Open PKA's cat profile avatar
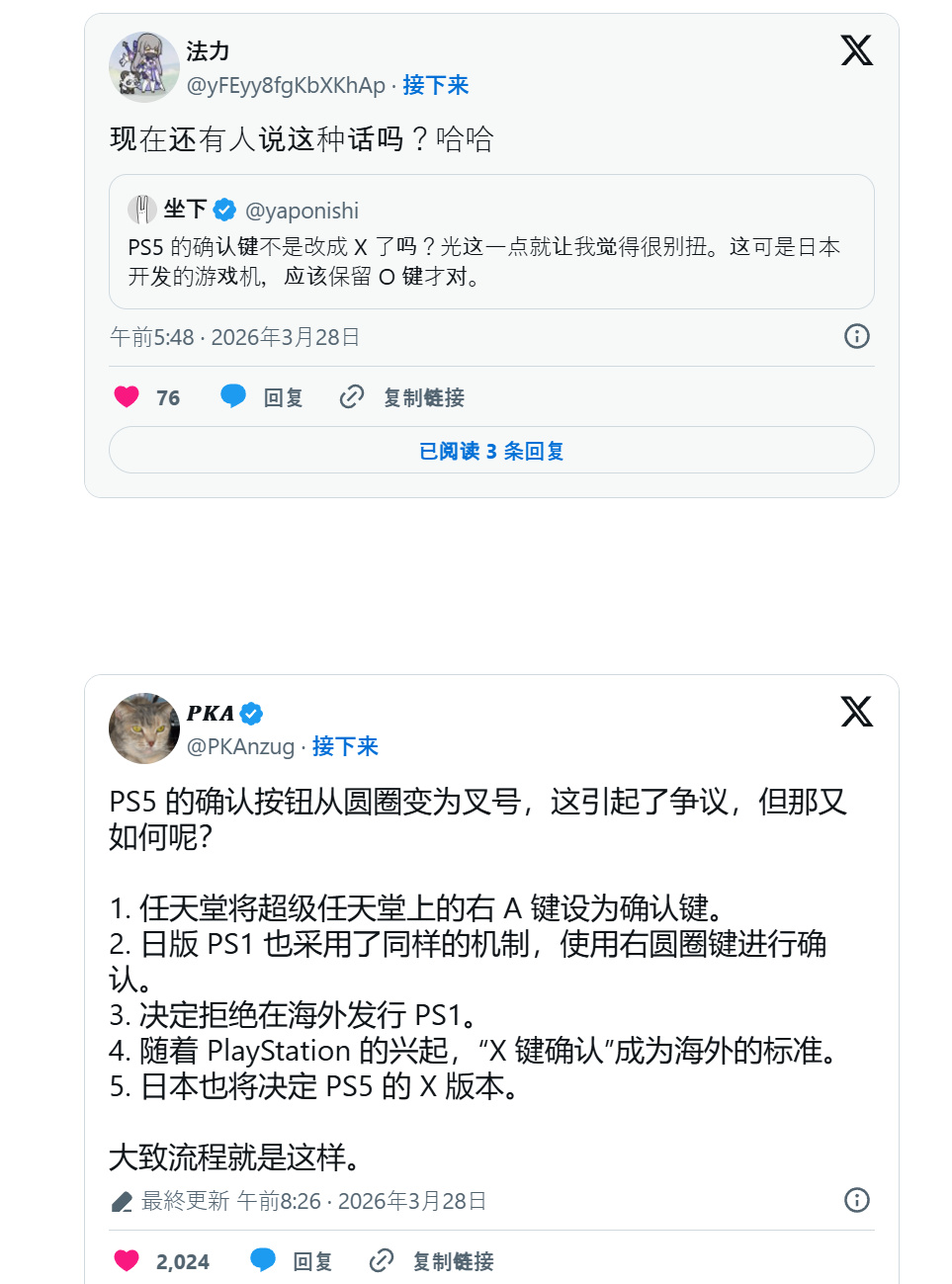Screen dimensions: 952x1284 pos(144,728)
